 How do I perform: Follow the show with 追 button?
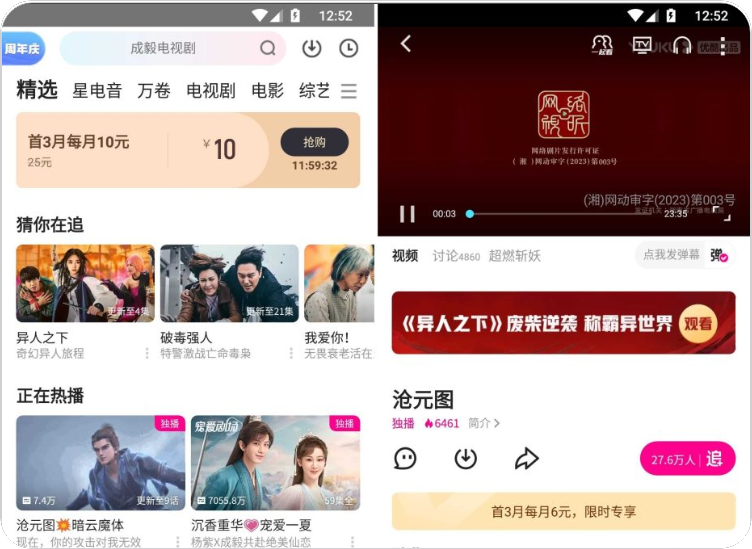688,459
